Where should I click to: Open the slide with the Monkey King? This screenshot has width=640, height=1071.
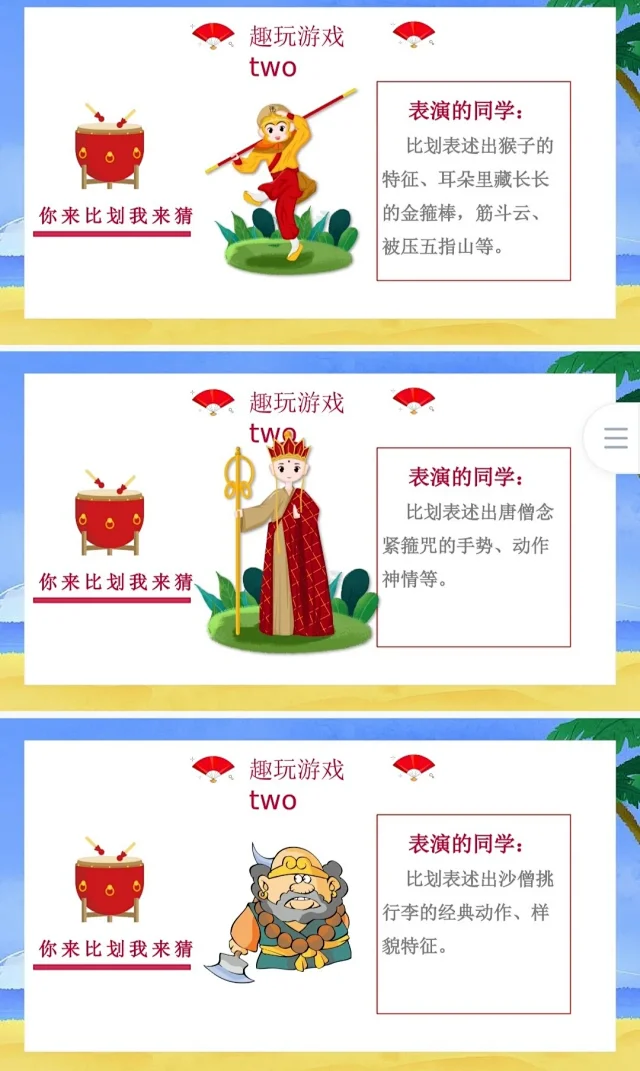coord(319,165)
